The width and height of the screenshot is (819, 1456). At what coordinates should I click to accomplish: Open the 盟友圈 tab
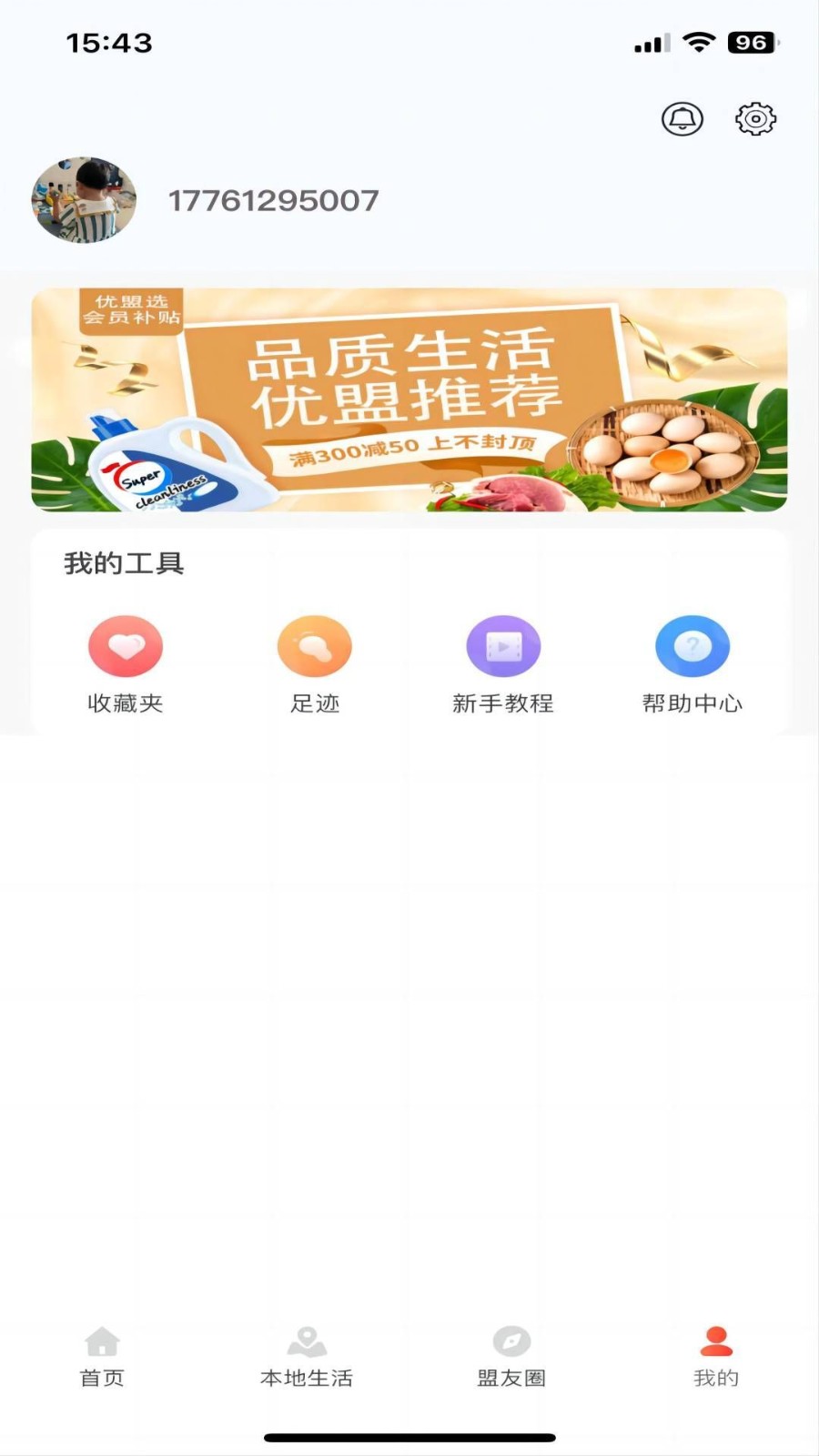point(511,1357)
